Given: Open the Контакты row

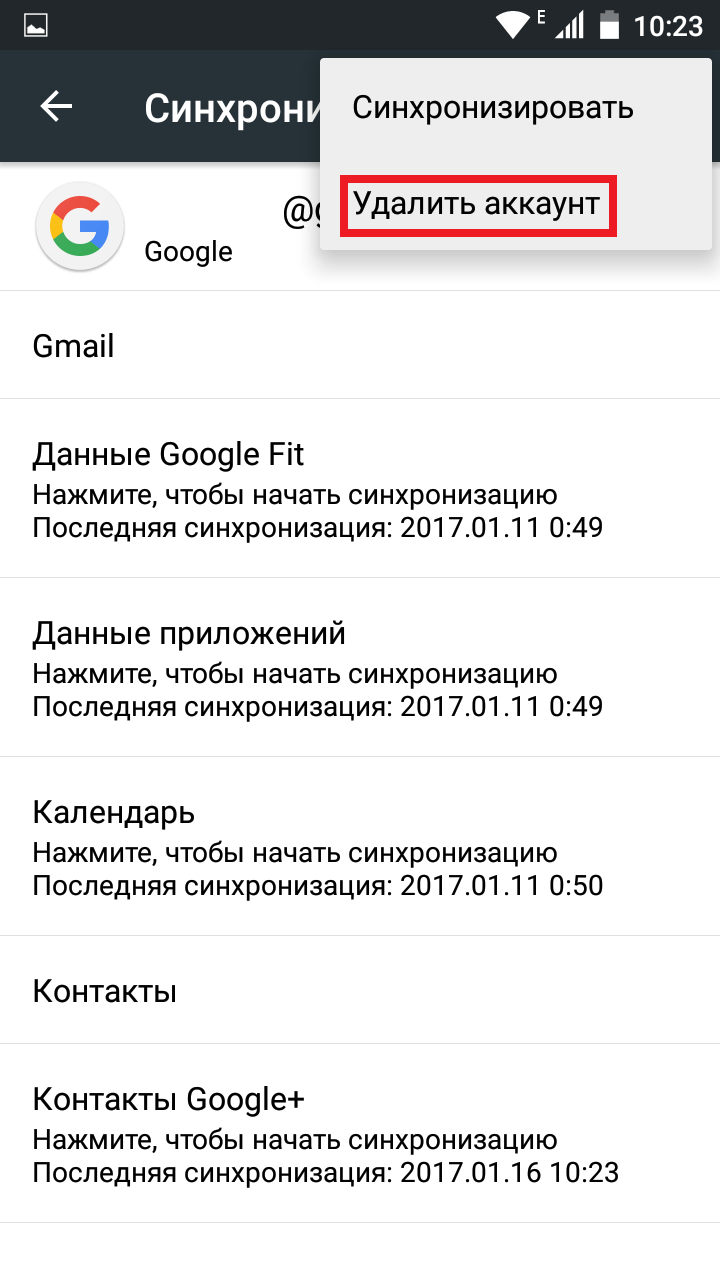Looking at the screenshot, I should pyautogui.click(x=360, y=990).
